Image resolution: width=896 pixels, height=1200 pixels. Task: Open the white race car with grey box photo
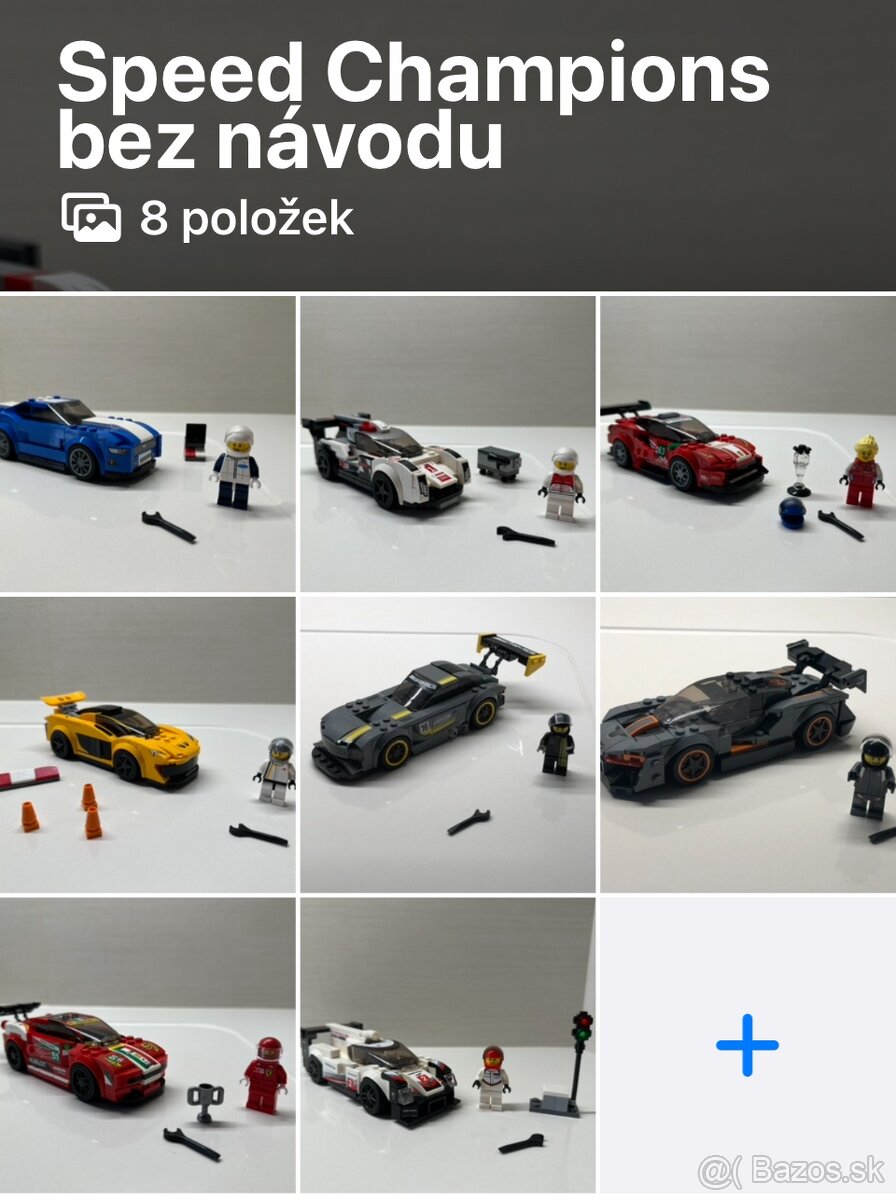[447, 444]
